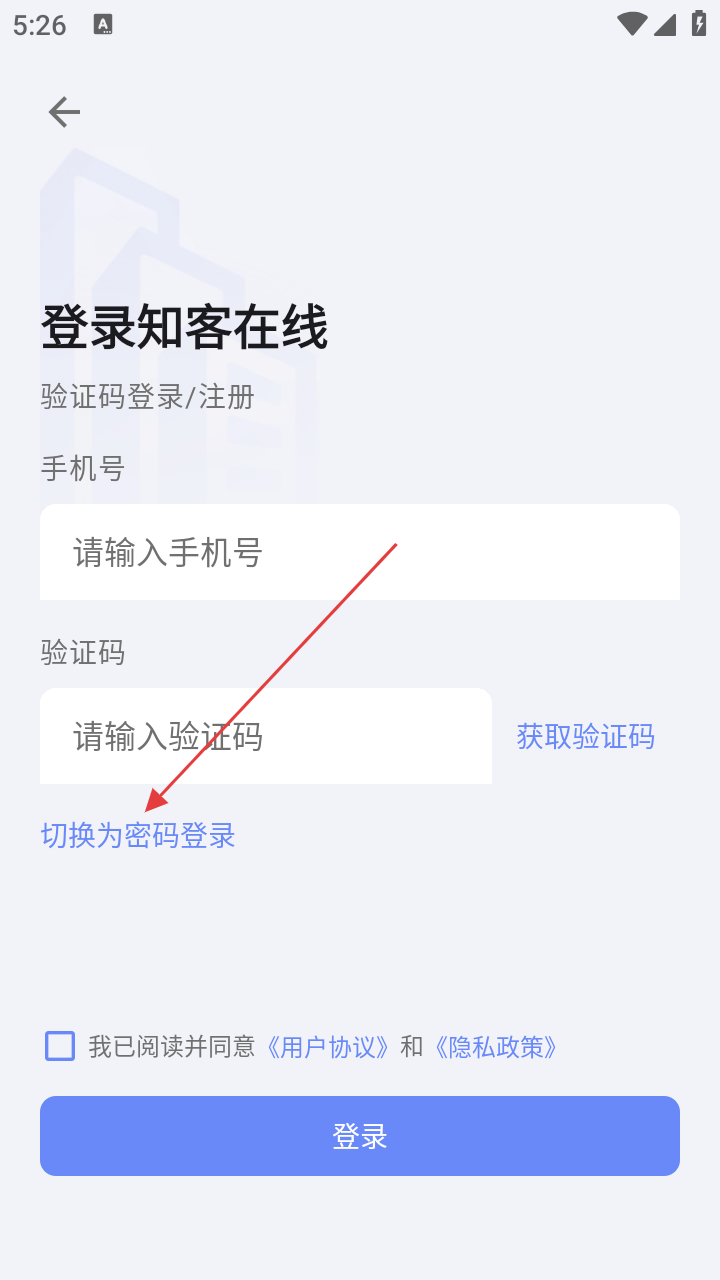
Task: Tap the verification code input field
Action: pos(266,736)
